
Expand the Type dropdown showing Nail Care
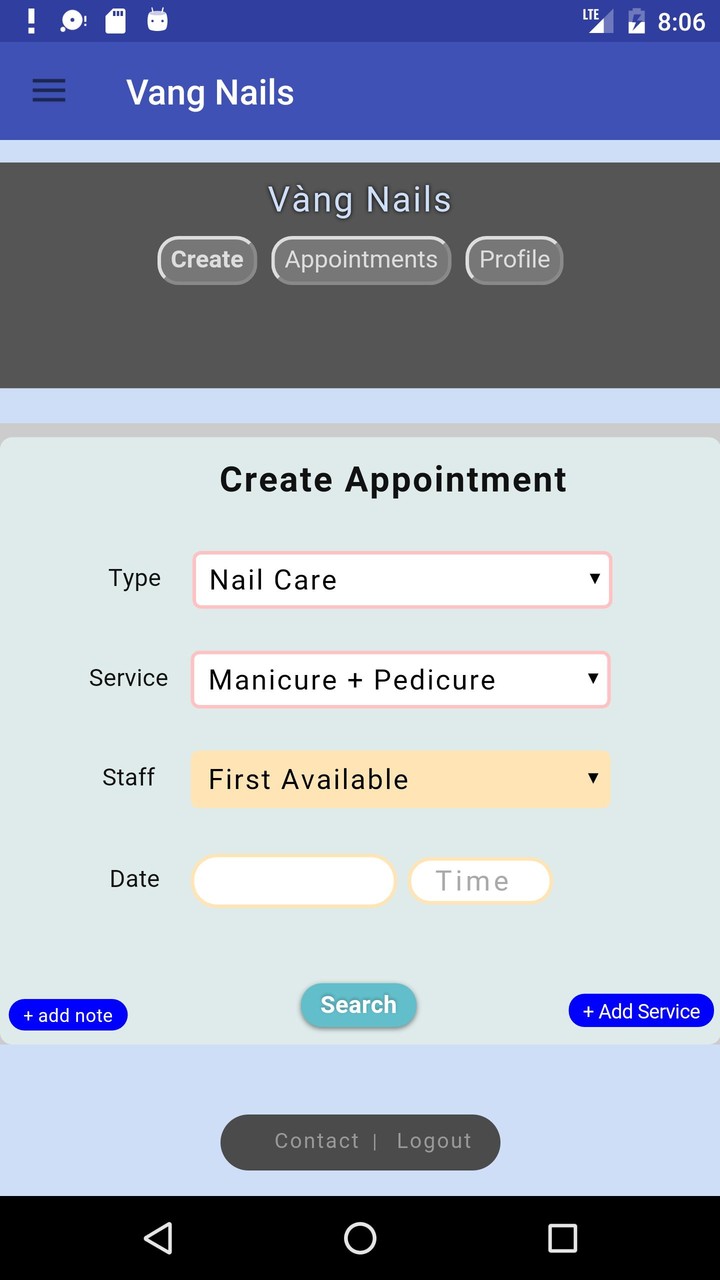pos(402,579)
